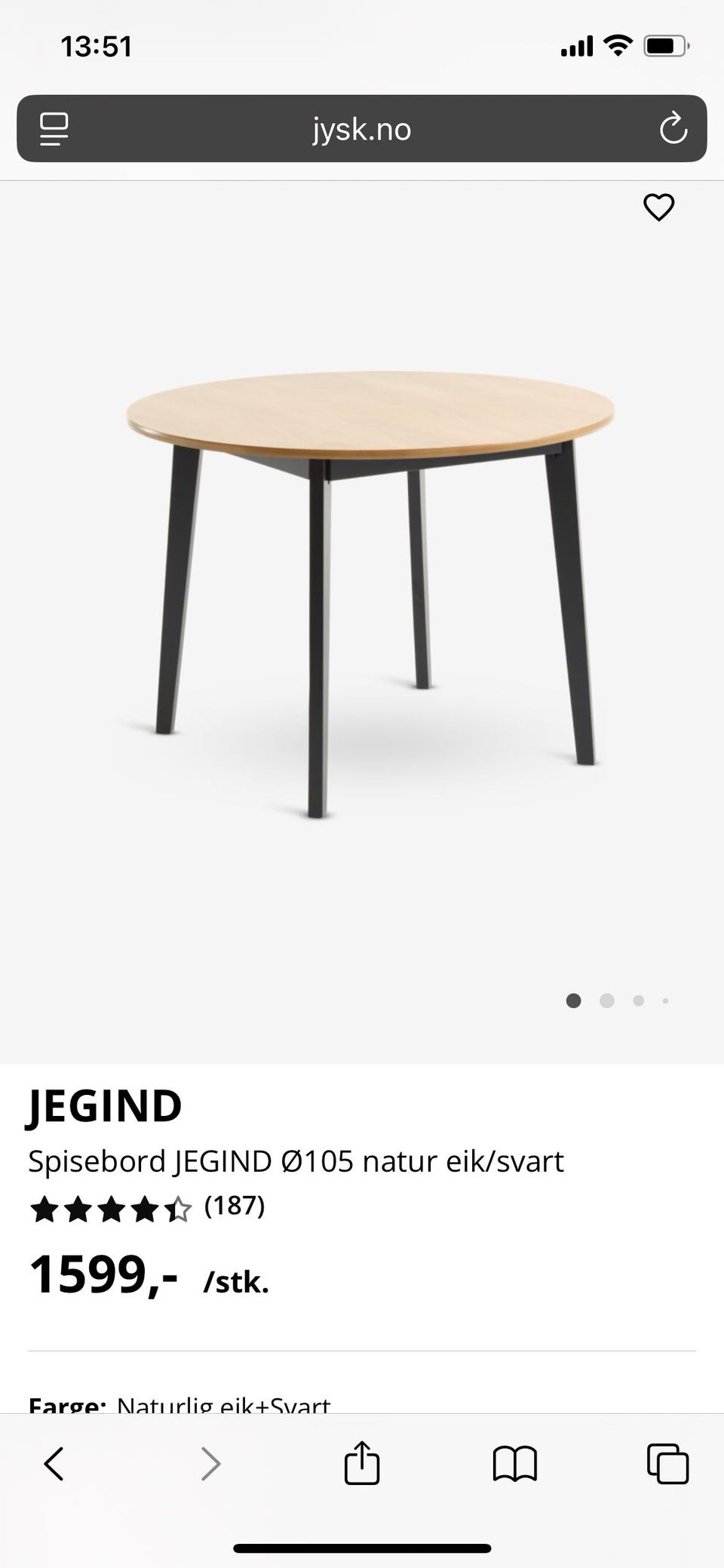The height and width of the screenshot is (1568, 724).
Task: Add JEGIND table to favorites heart
Action: (658, 208)
